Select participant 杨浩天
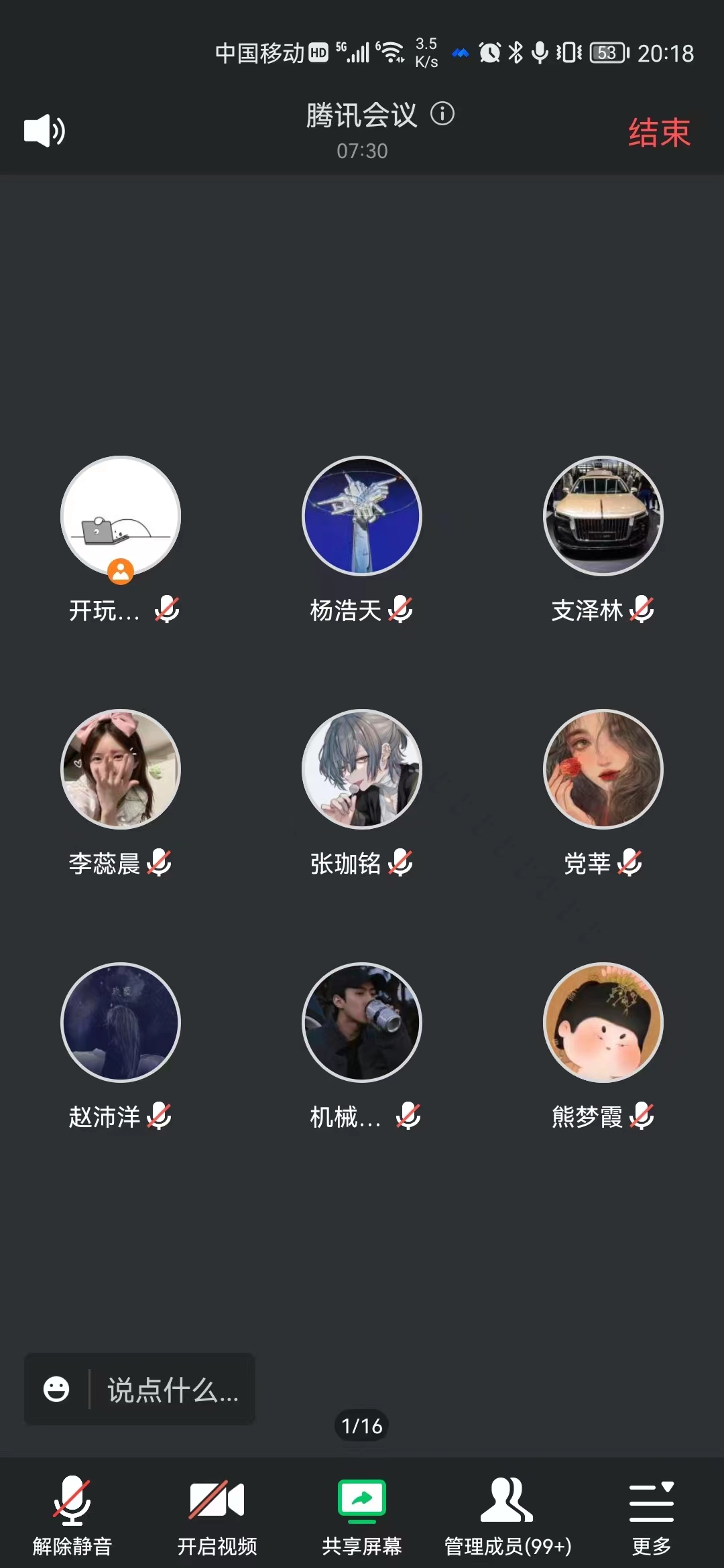 click(x=362, y=516)
